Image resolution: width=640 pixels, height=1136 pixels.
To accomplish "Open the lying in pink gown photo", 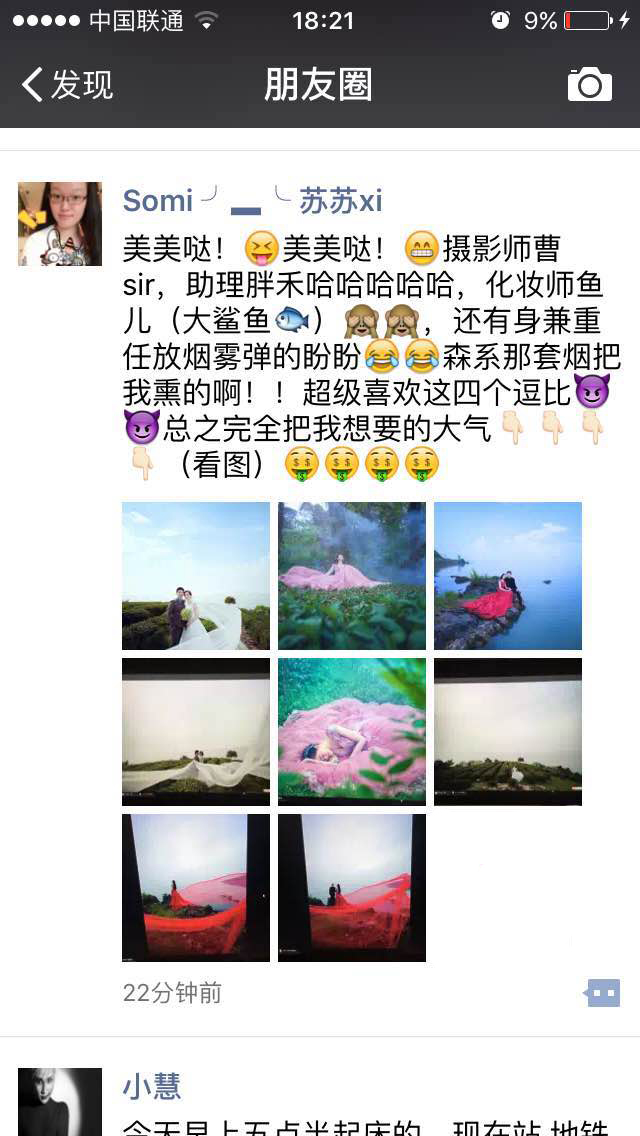I will pyautogui.click(x=352, y=732).
